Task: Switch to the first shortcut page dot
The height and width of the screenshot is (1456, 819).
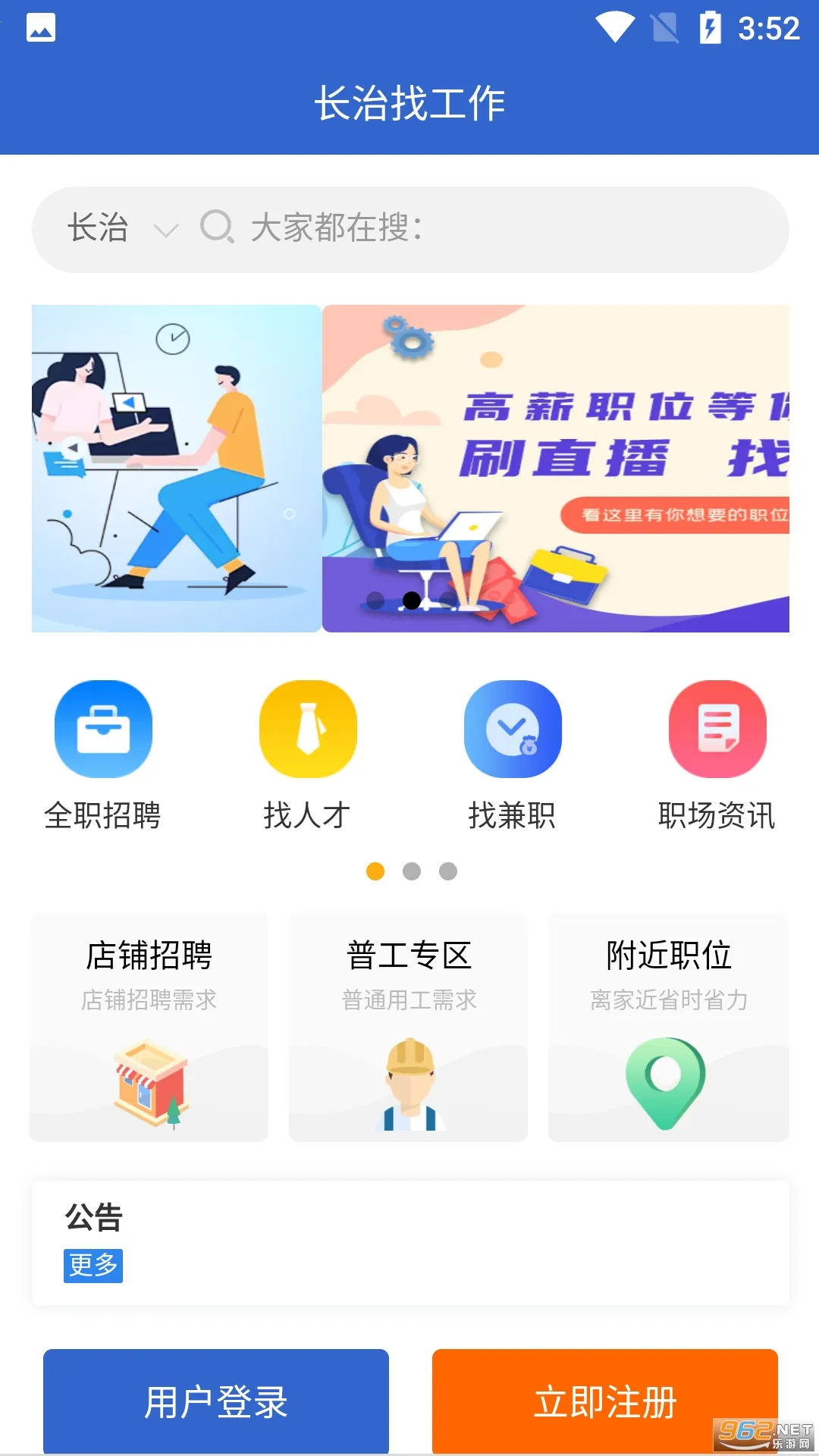Action: point(374,871)
